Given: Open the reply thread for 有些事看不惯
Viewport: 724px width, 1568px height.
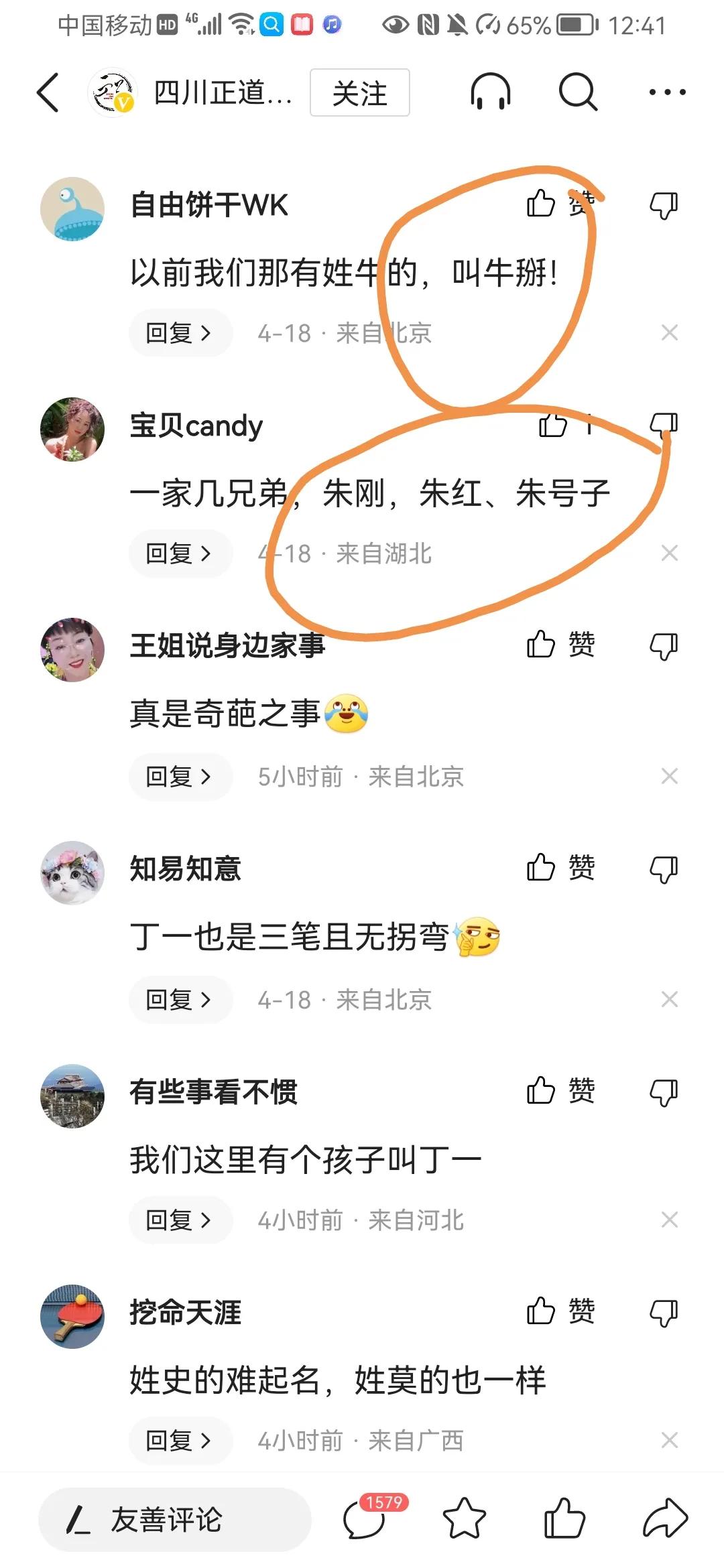Looking at the screenshot, I should pos(180,1220).
